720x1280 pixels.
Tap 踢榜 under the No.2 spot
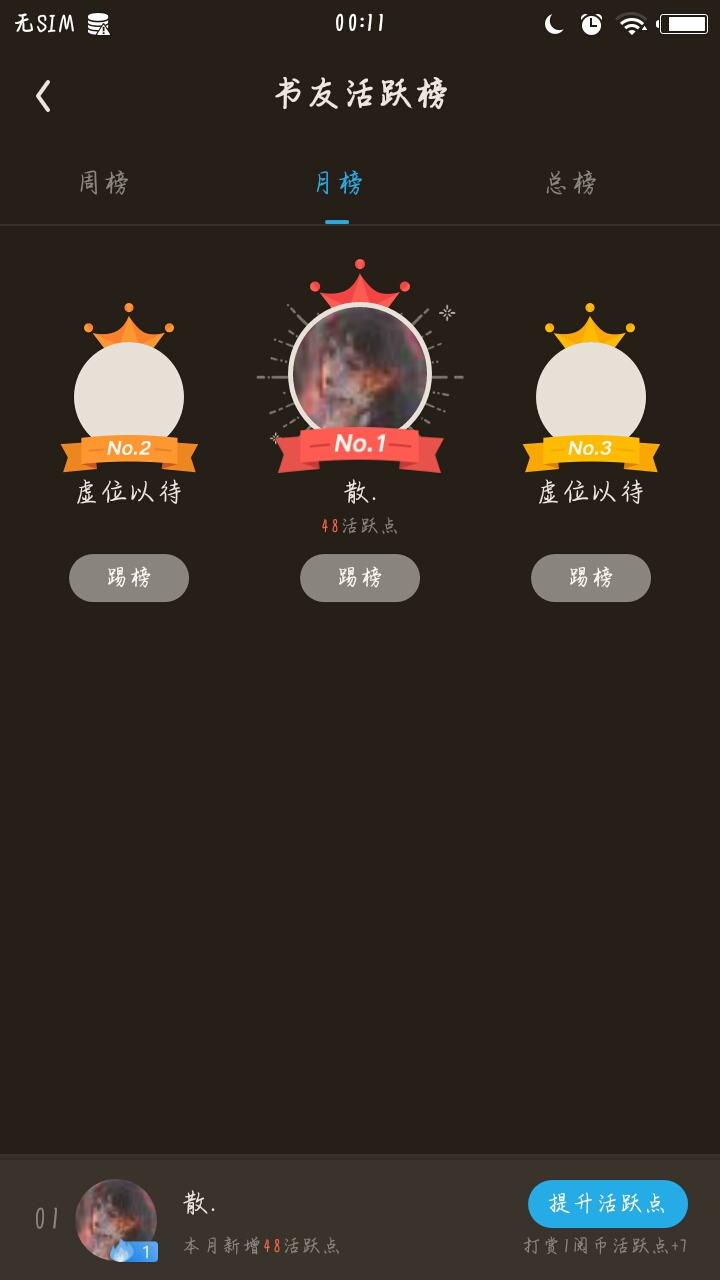tap(129, 578)
